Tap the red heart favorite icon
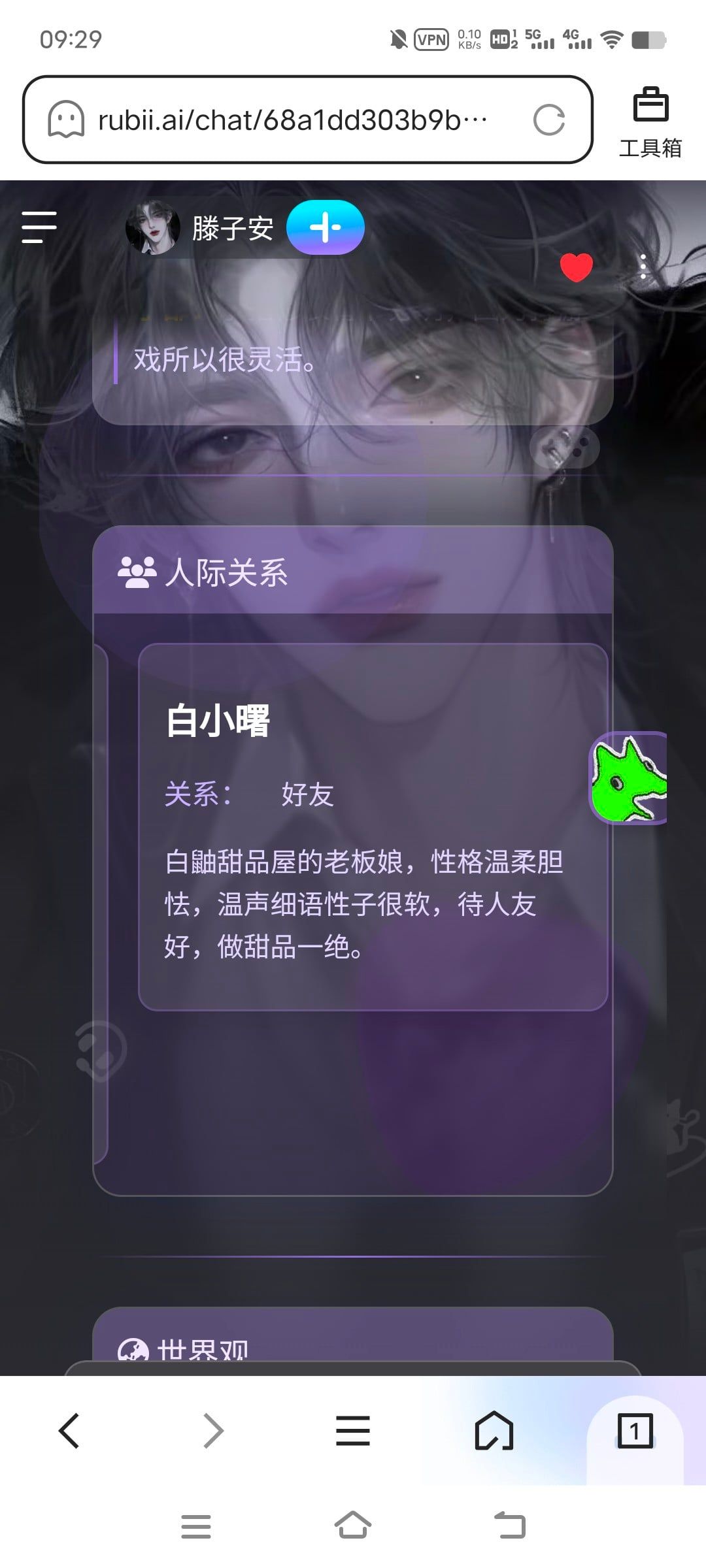This screenshot has height=1568, width=706. pyautogui.click(x=576, y=267)
